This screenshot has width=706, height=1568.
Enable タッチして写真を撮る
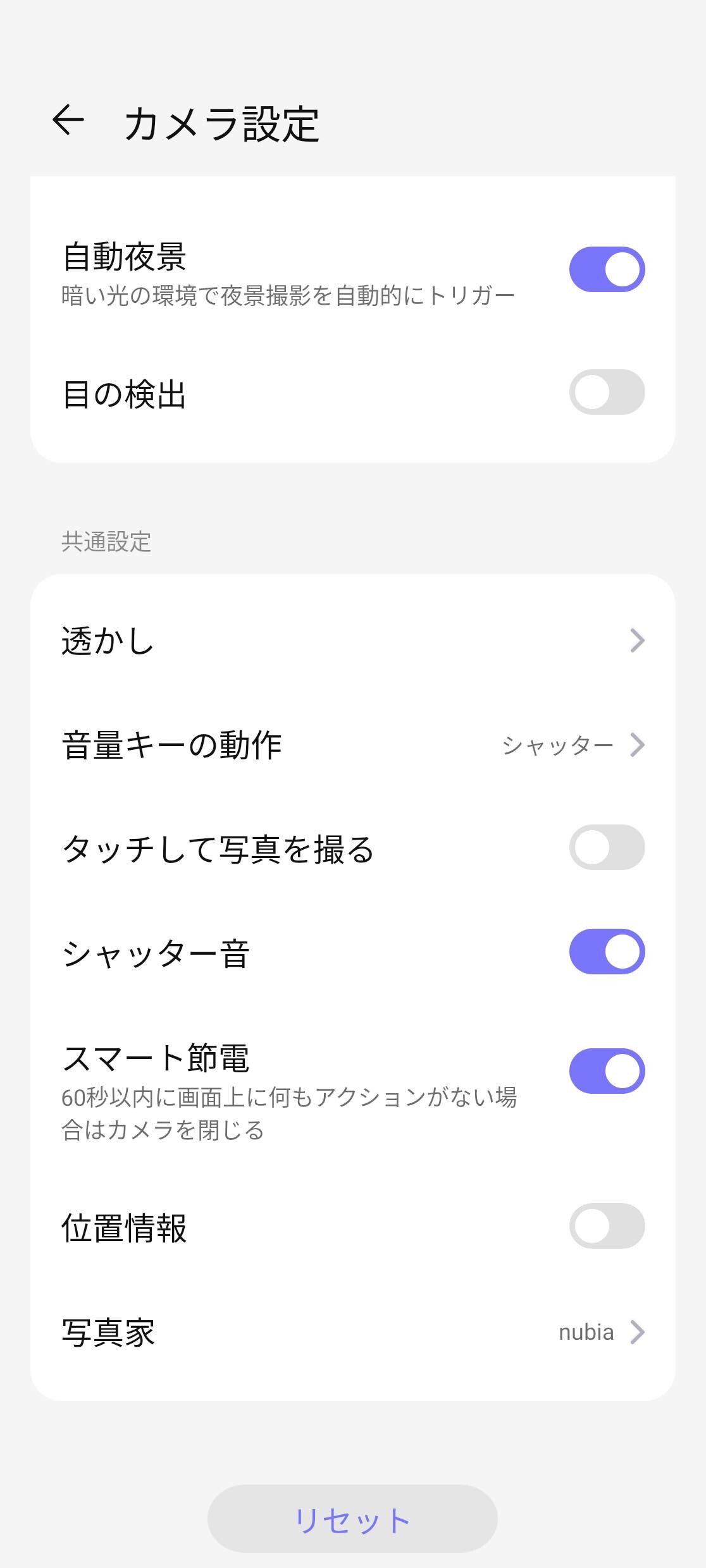[x=607, y=847]
